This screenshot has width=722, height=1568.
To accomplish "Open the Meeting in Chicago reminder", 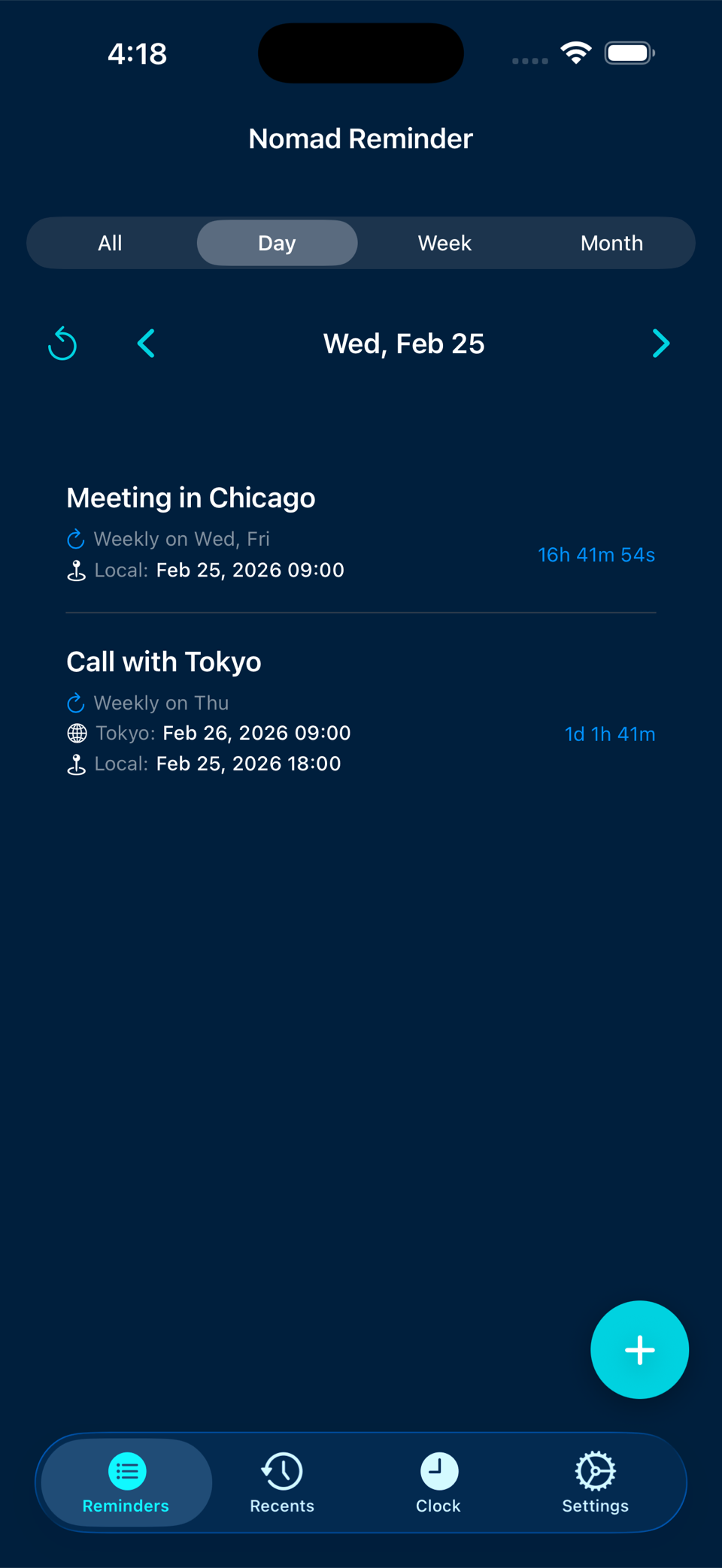I will (190, 498).
